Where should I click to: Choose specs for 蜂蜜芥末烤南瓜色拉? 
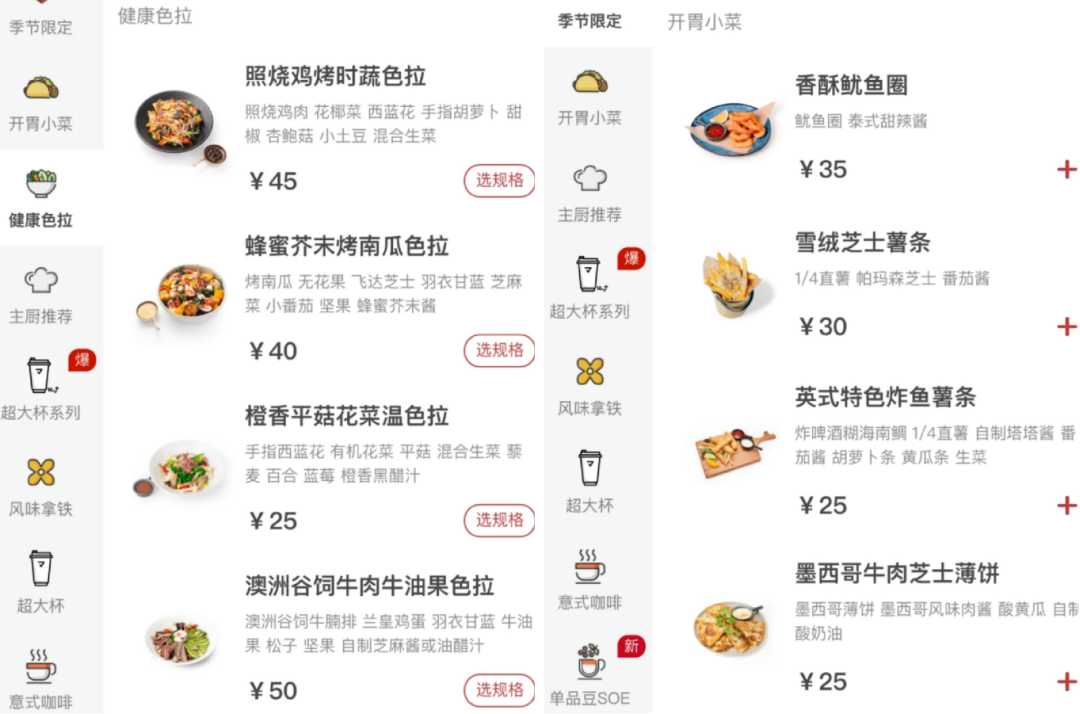point(499,351)
